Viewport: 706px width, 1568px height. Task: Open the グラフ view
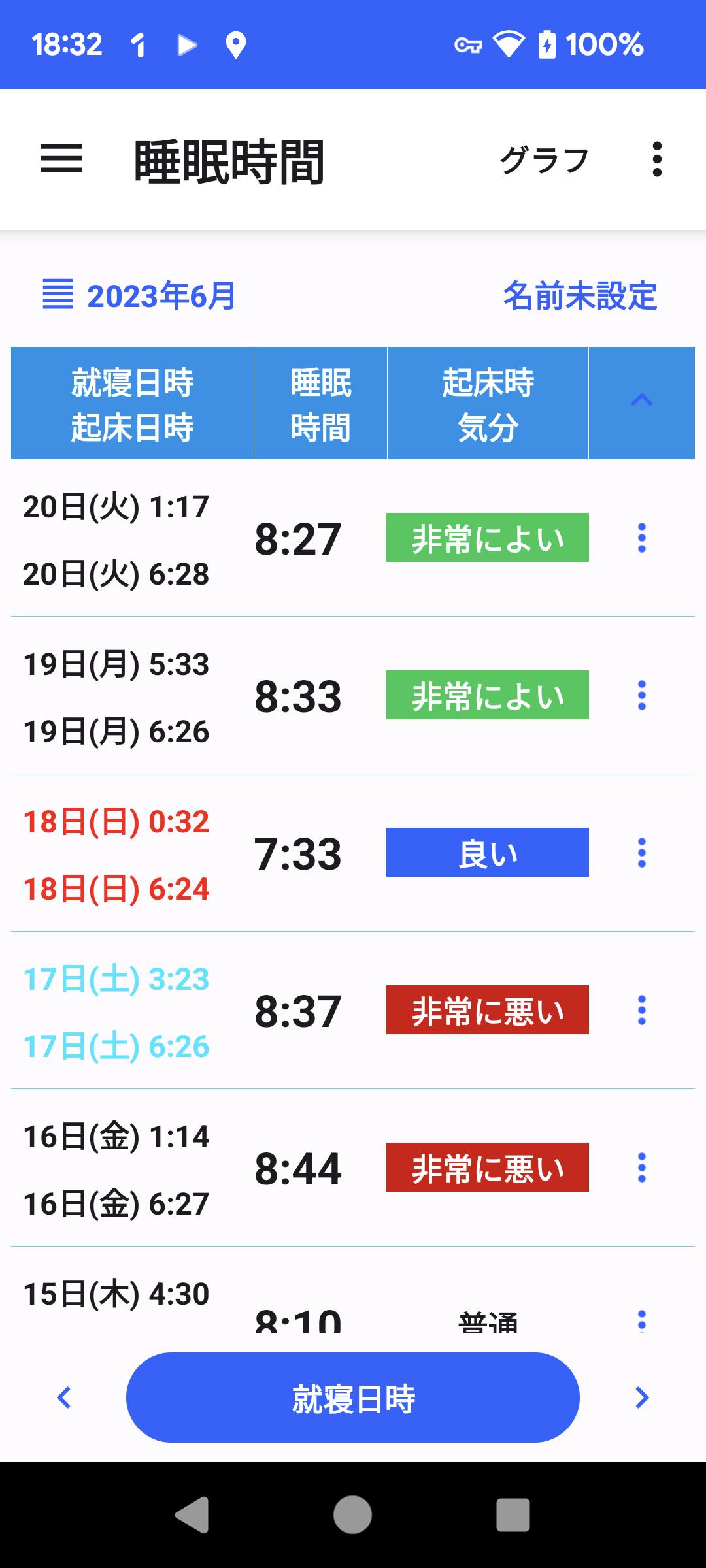coord(544,160)
